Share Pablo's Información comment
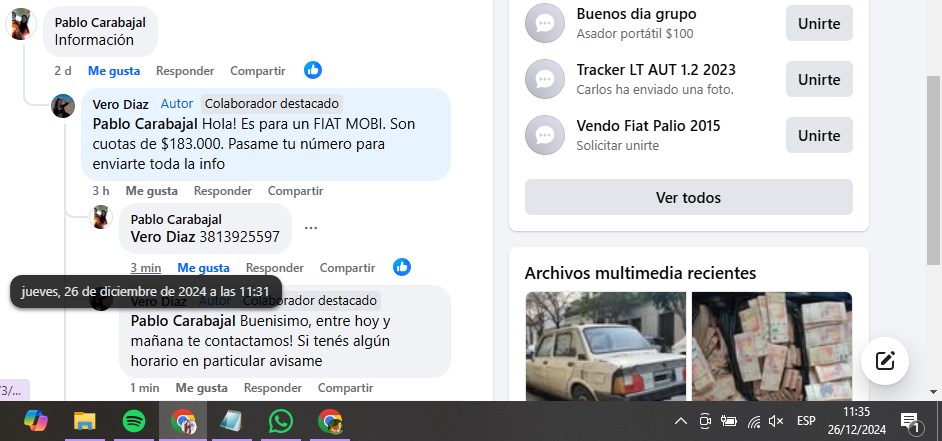Screen dimensions: 942x441 (x=257, y=71)
